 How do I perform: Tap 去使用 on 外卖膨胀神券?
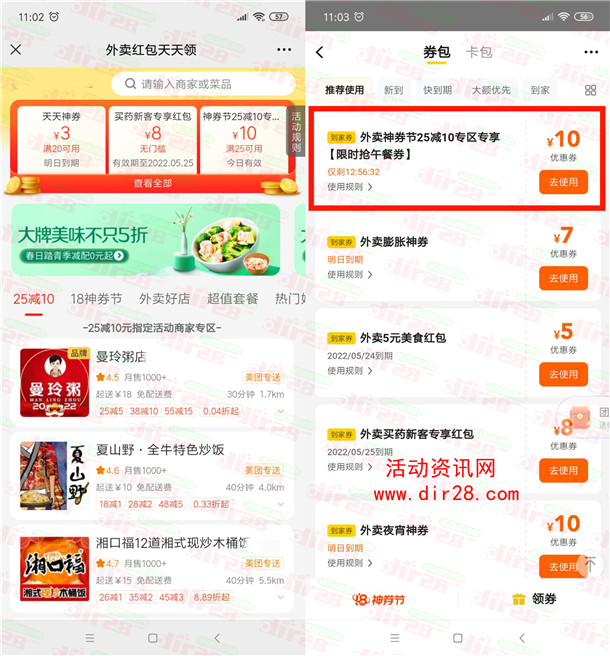563,278
